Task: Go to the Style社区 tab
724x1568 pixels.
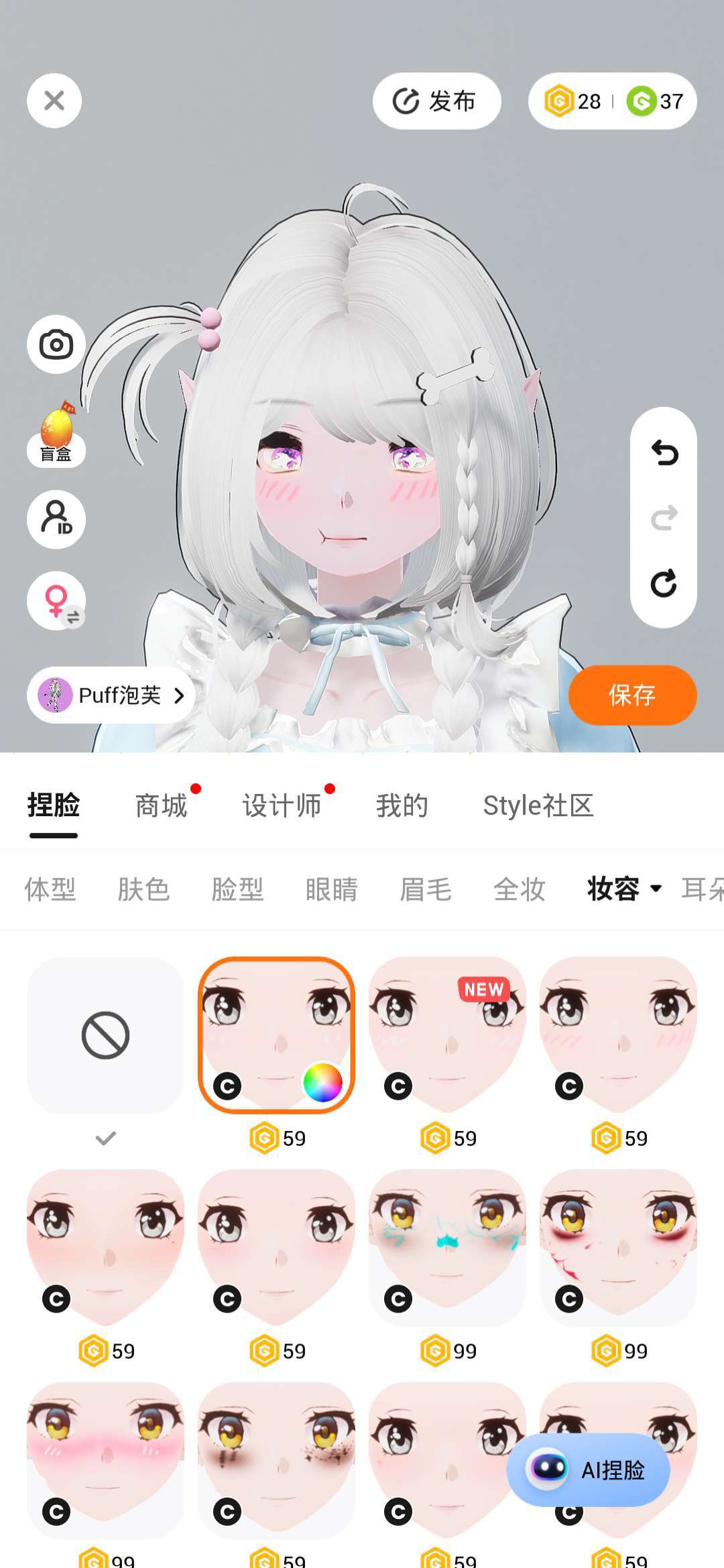Action: coord(538,805)
